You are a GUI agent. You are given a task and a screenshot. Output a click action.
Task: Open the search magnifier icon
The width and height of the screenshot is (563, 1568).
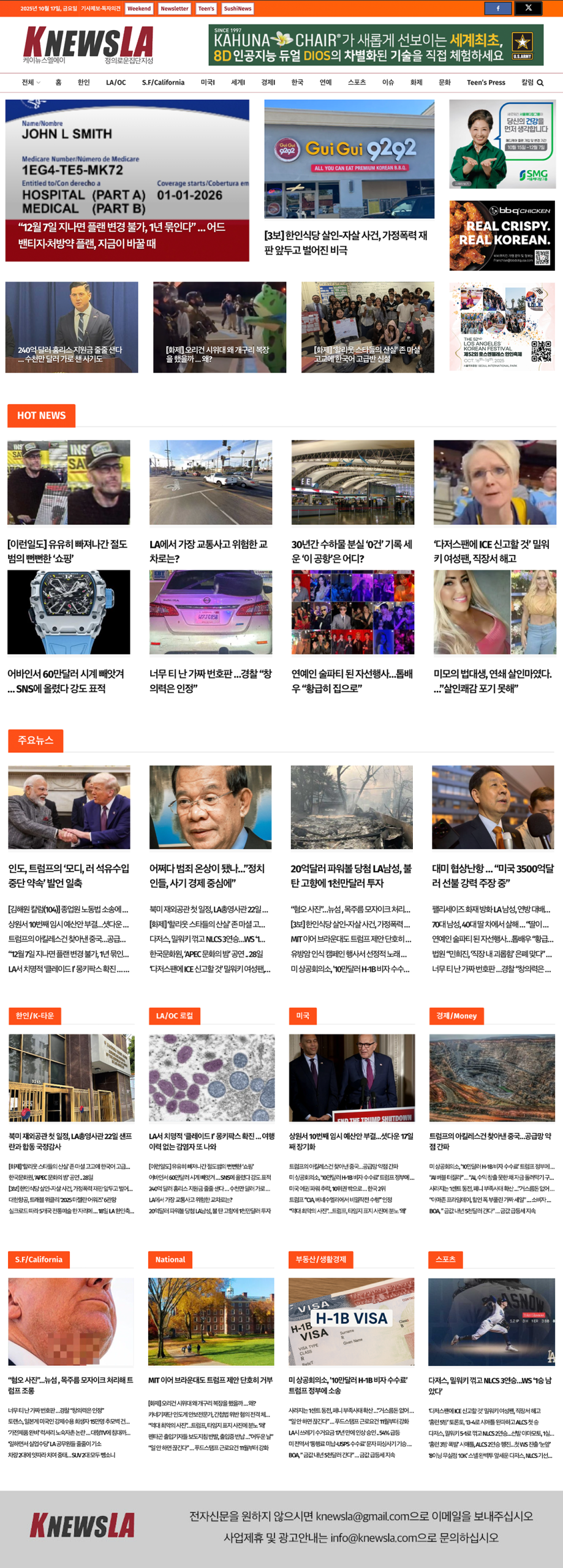click(540, 83)
